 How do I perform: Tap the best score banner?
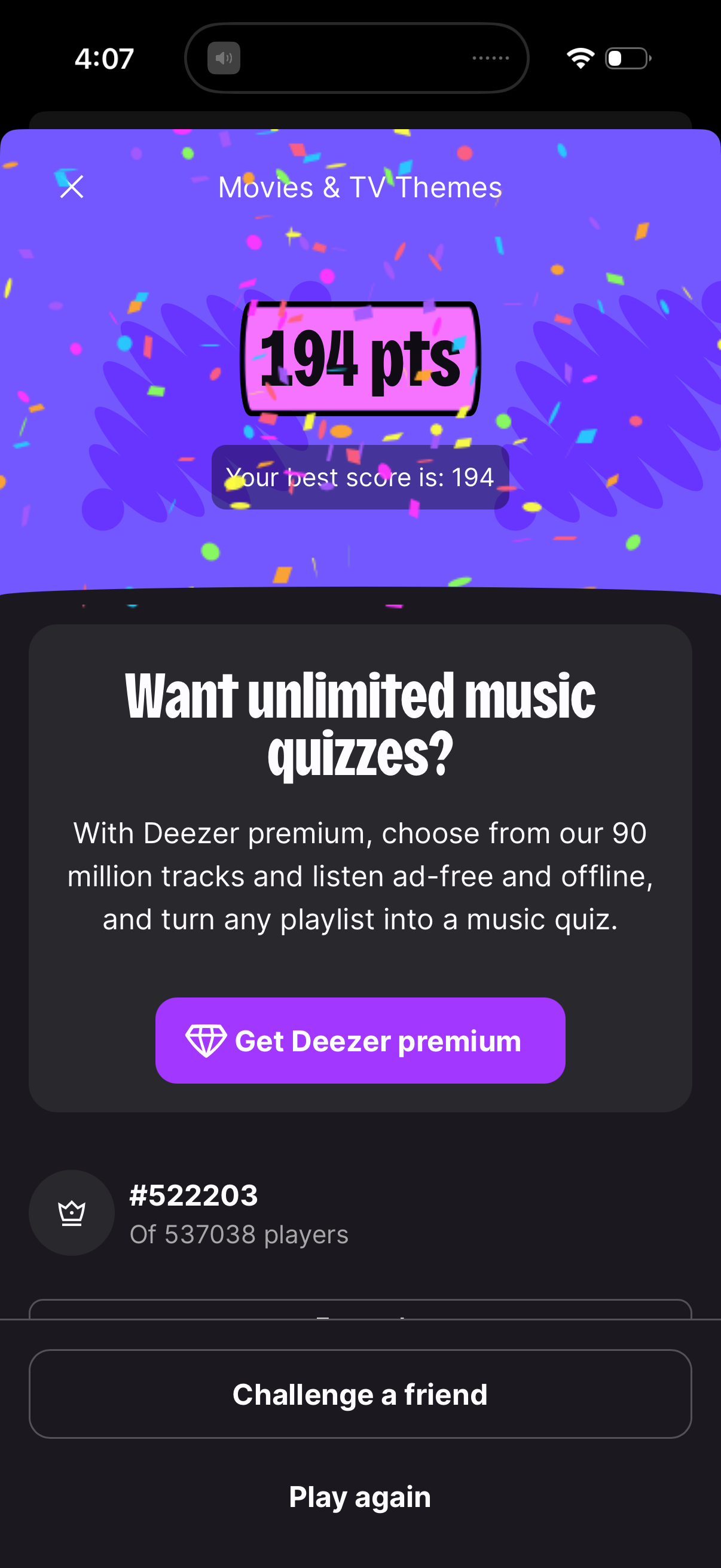pos(359,477)
